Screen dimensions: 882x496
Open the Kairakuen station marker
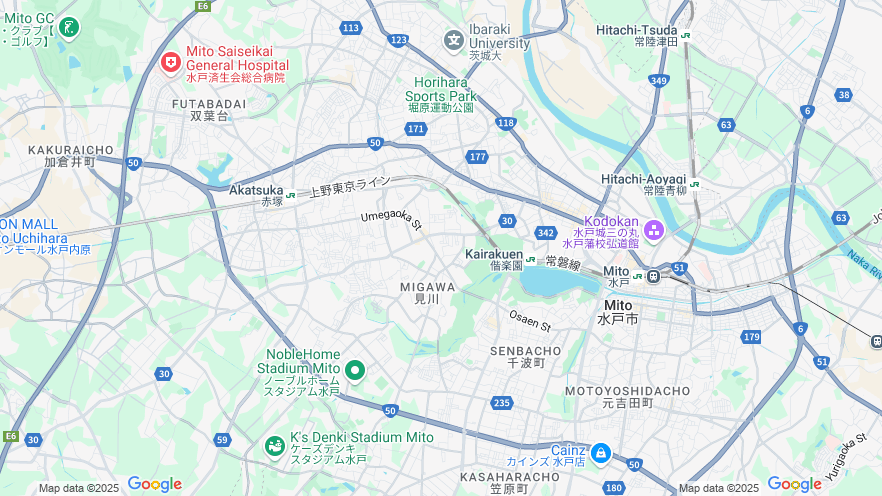531,260
